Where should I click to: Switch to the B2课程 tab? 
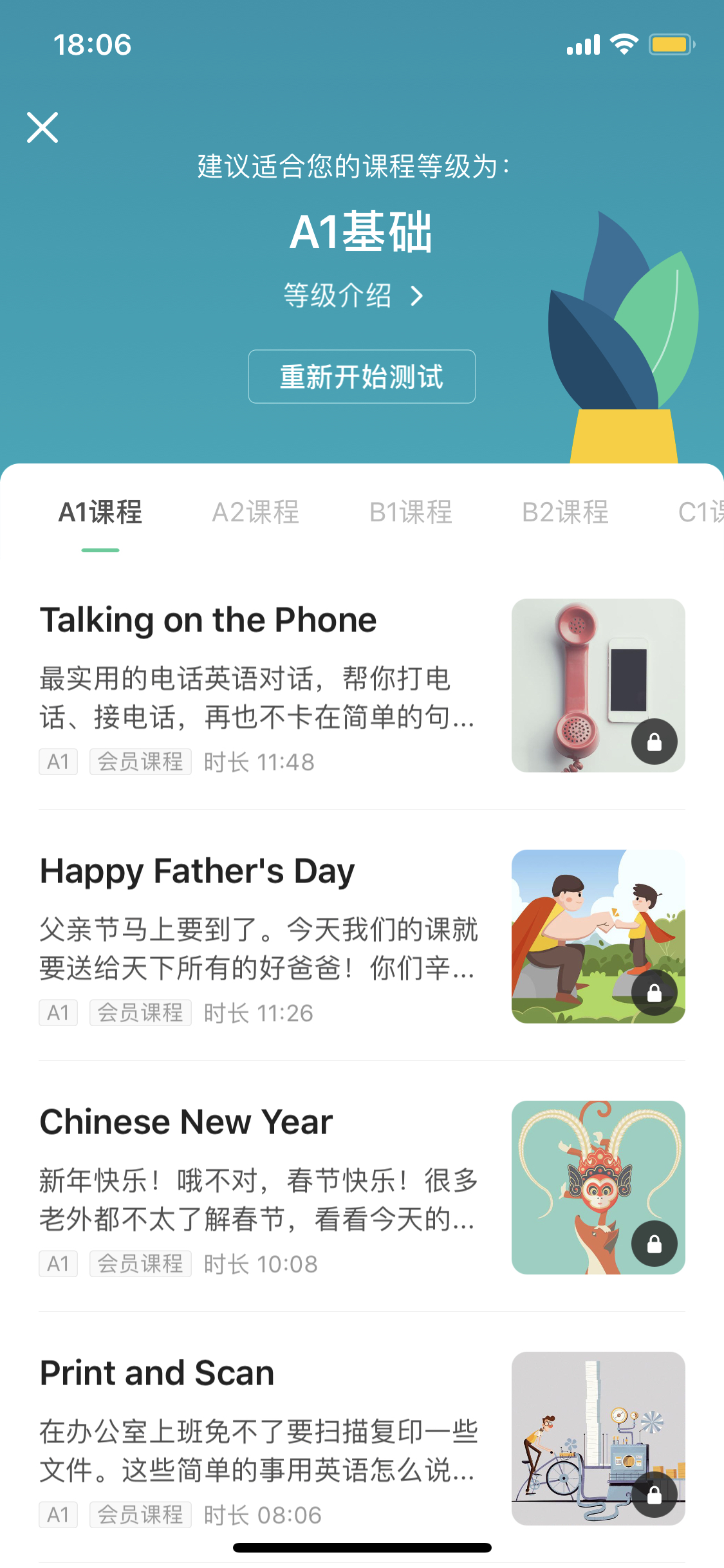[x=565, y=512]
